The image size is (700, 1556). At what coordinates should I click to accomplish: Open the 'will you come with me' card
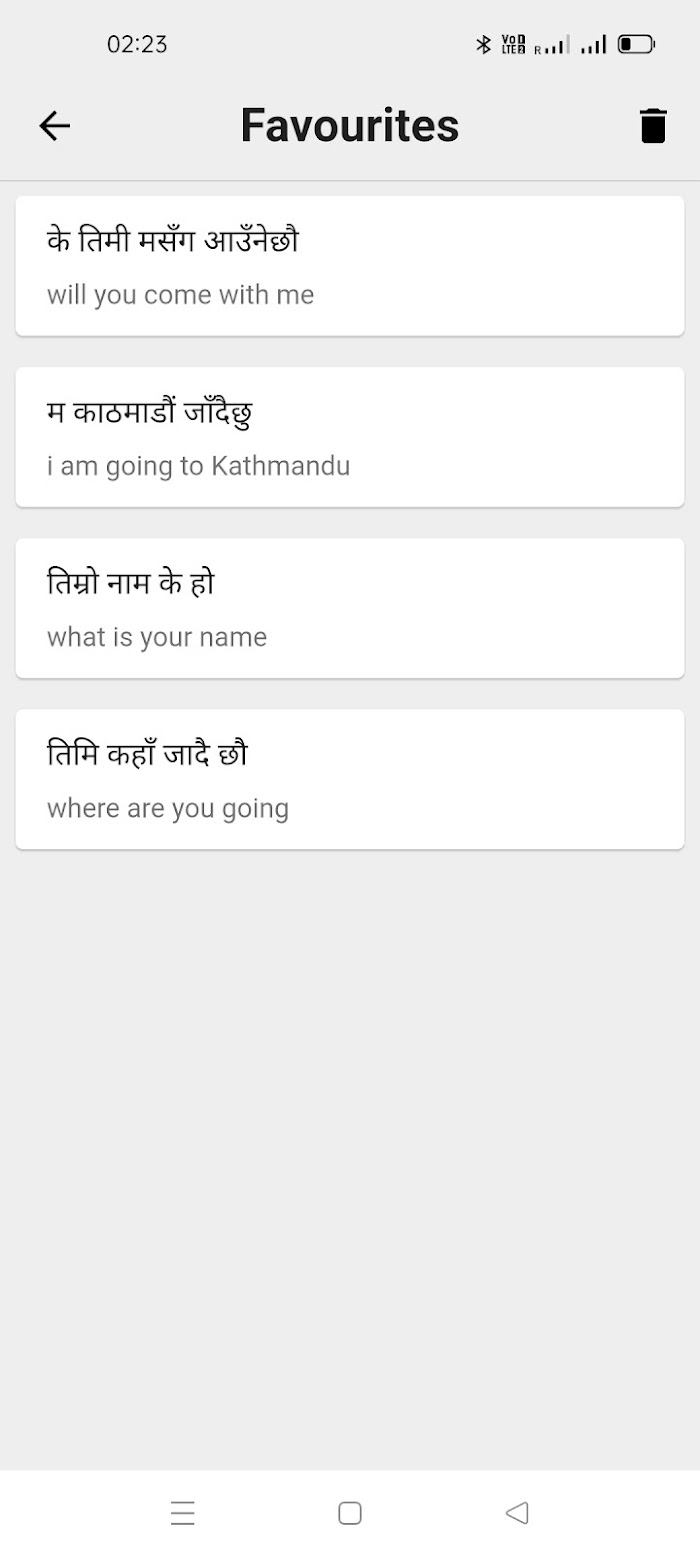tap(350, 266)
